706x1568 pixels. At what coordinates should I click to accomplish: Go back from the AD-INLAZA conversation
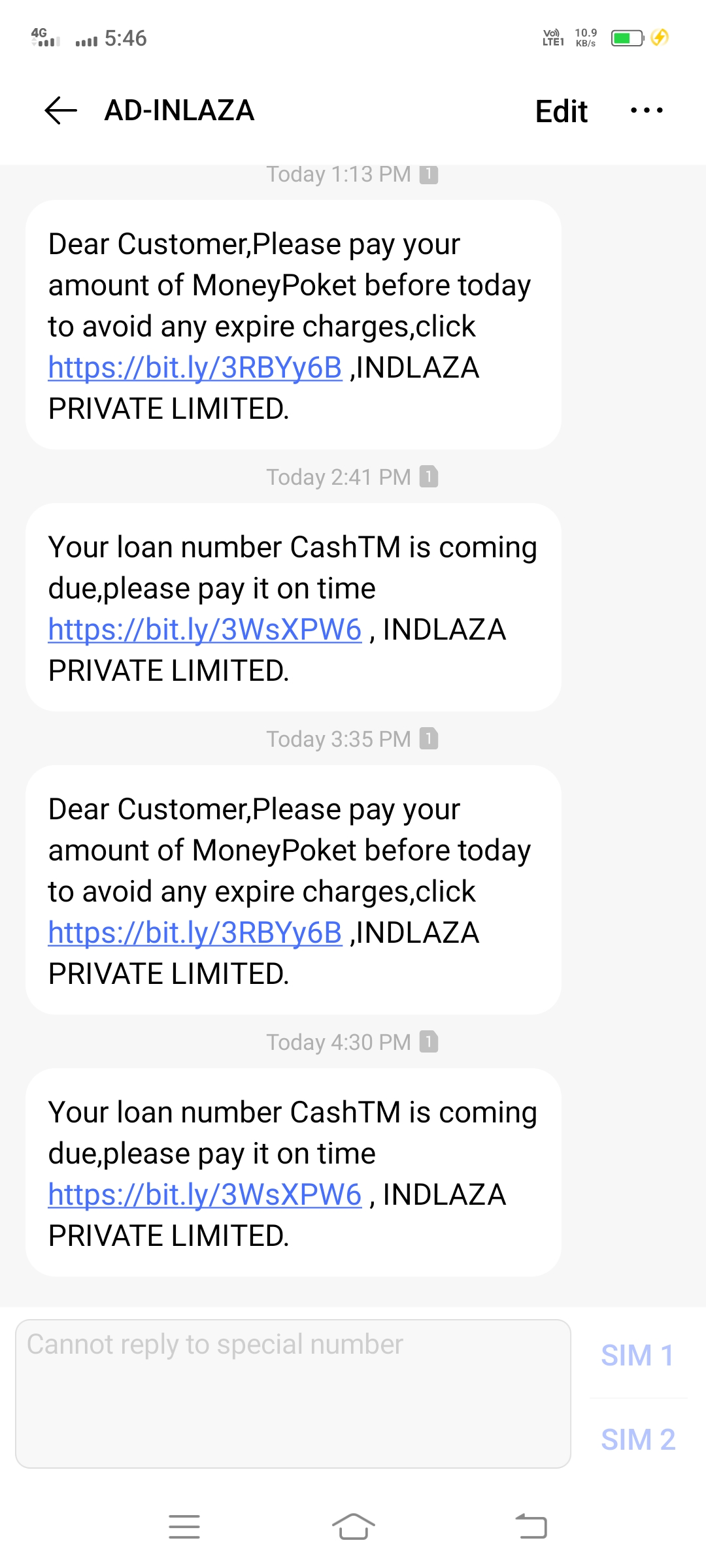(61, 110)
